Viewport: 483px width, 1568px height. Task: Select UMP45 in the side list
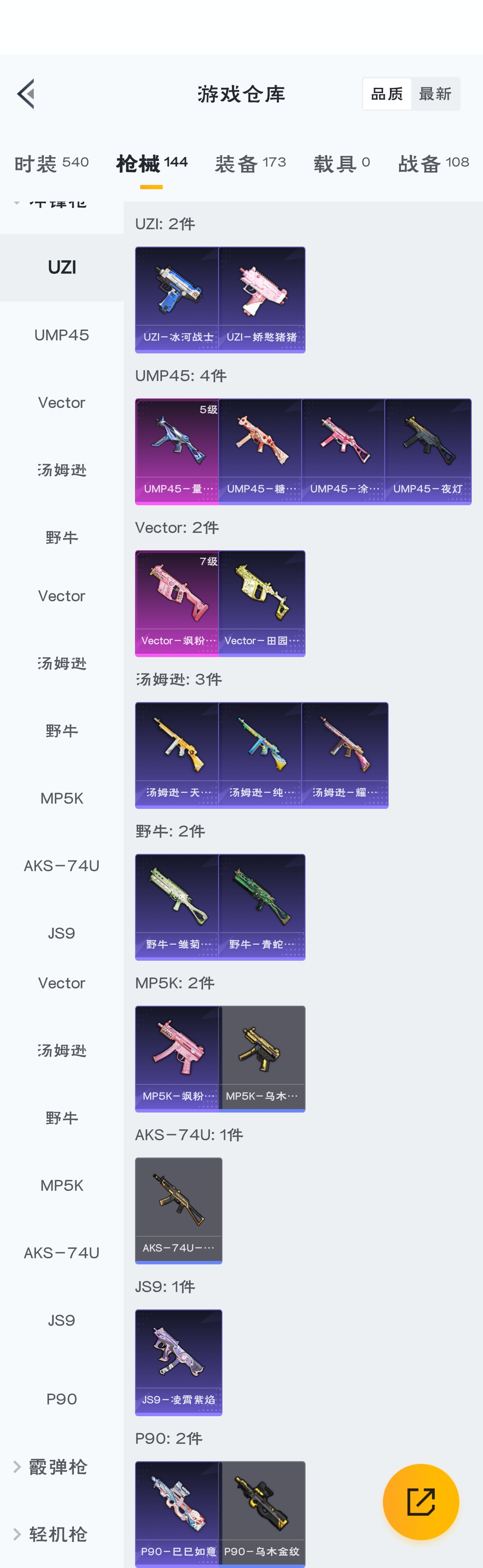coord(61,335)
